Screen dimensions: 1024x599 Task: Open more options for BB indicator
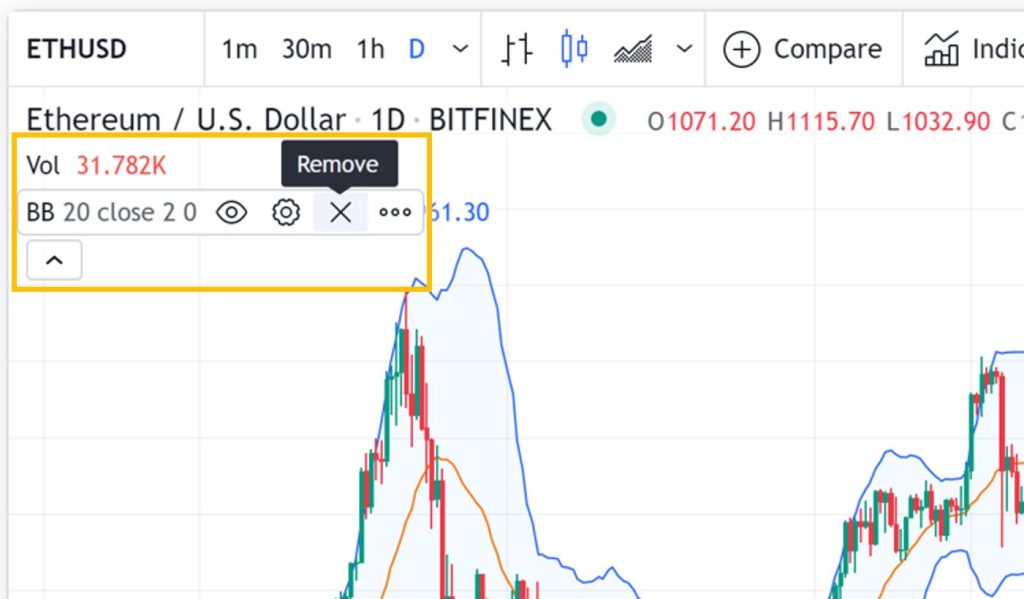point(395,212)
